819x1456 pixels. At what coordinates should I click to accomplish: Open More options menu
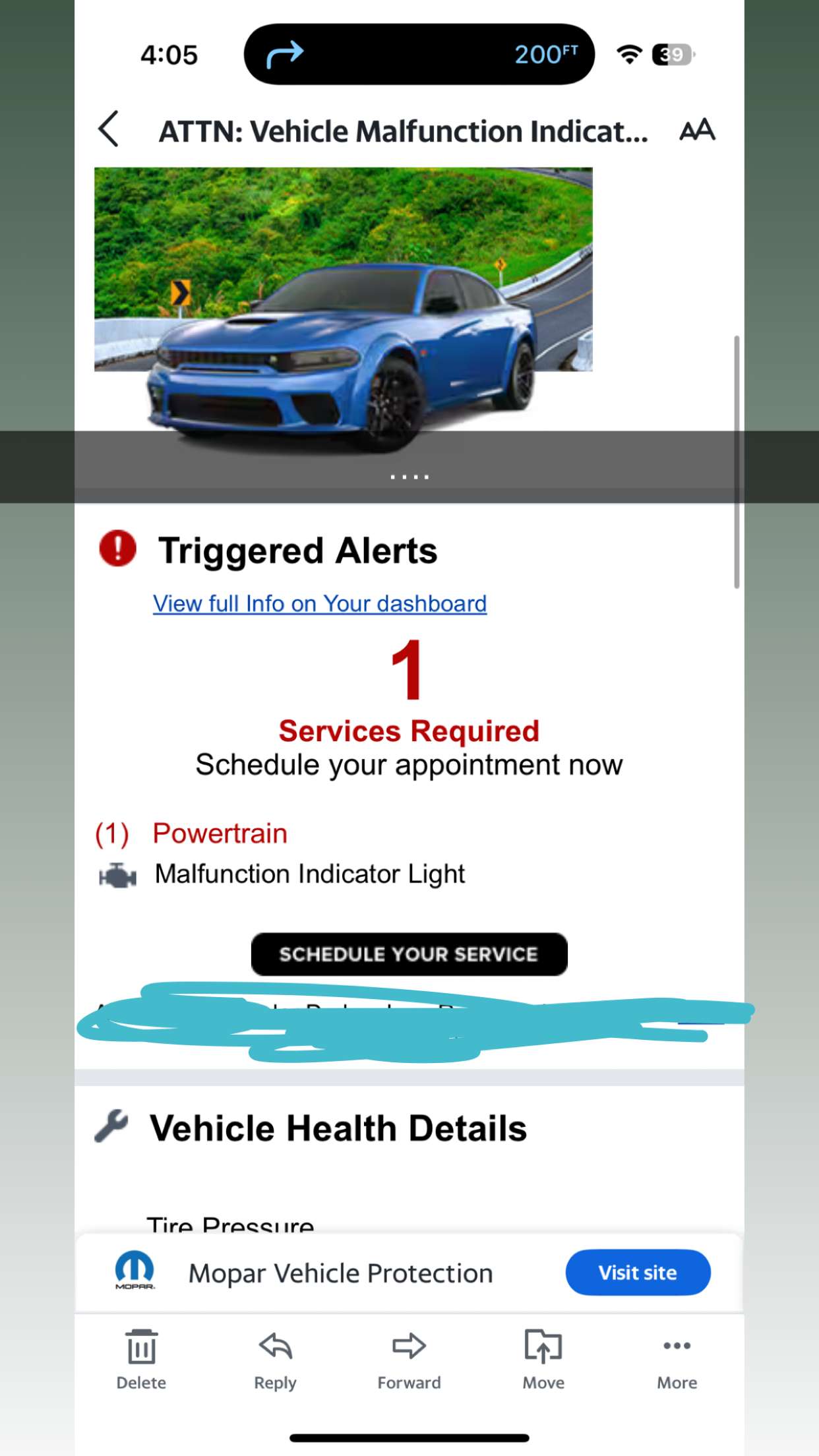677,1358
